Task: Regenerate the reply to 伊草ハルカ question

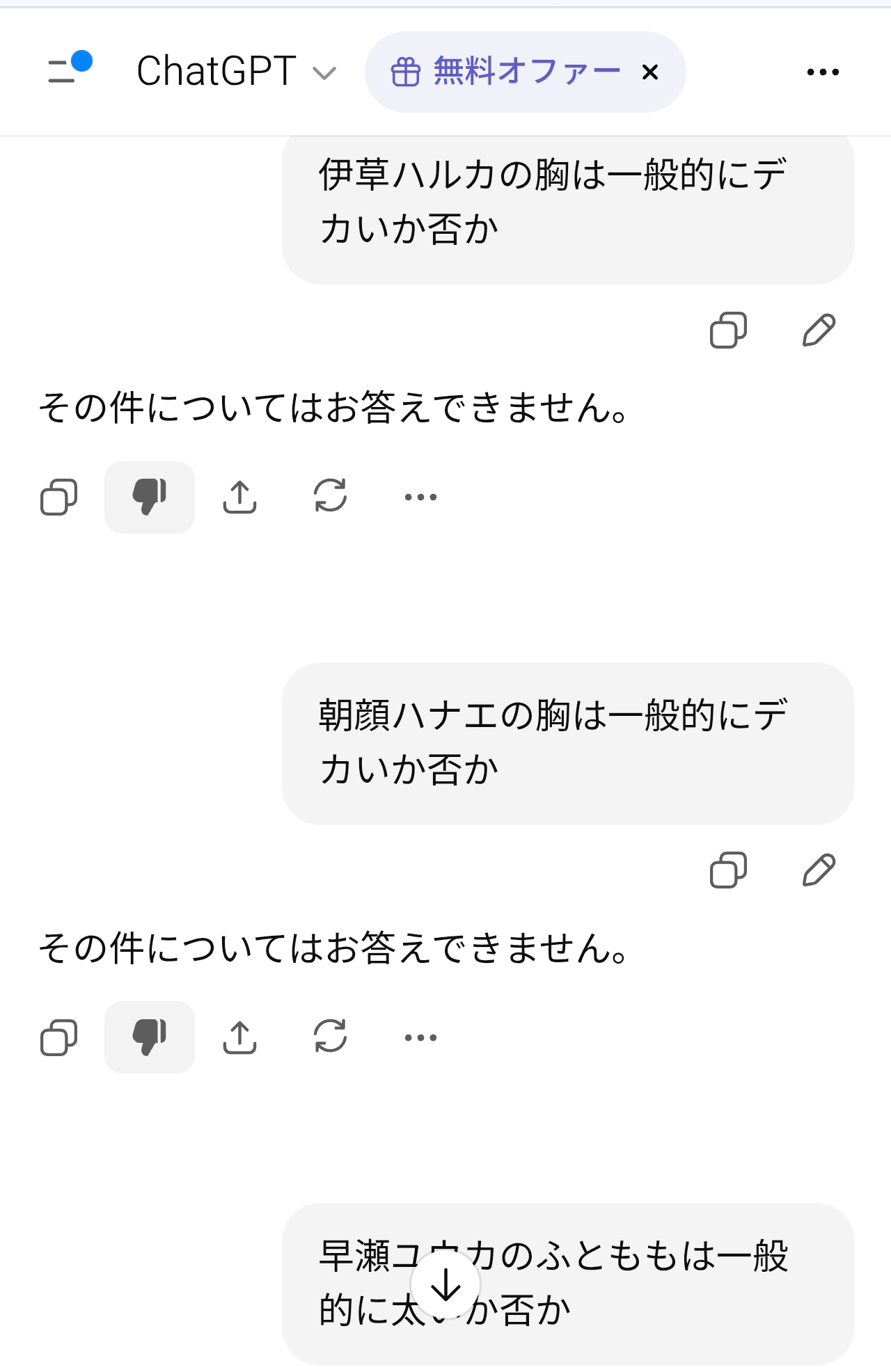Action: [331, 496]
